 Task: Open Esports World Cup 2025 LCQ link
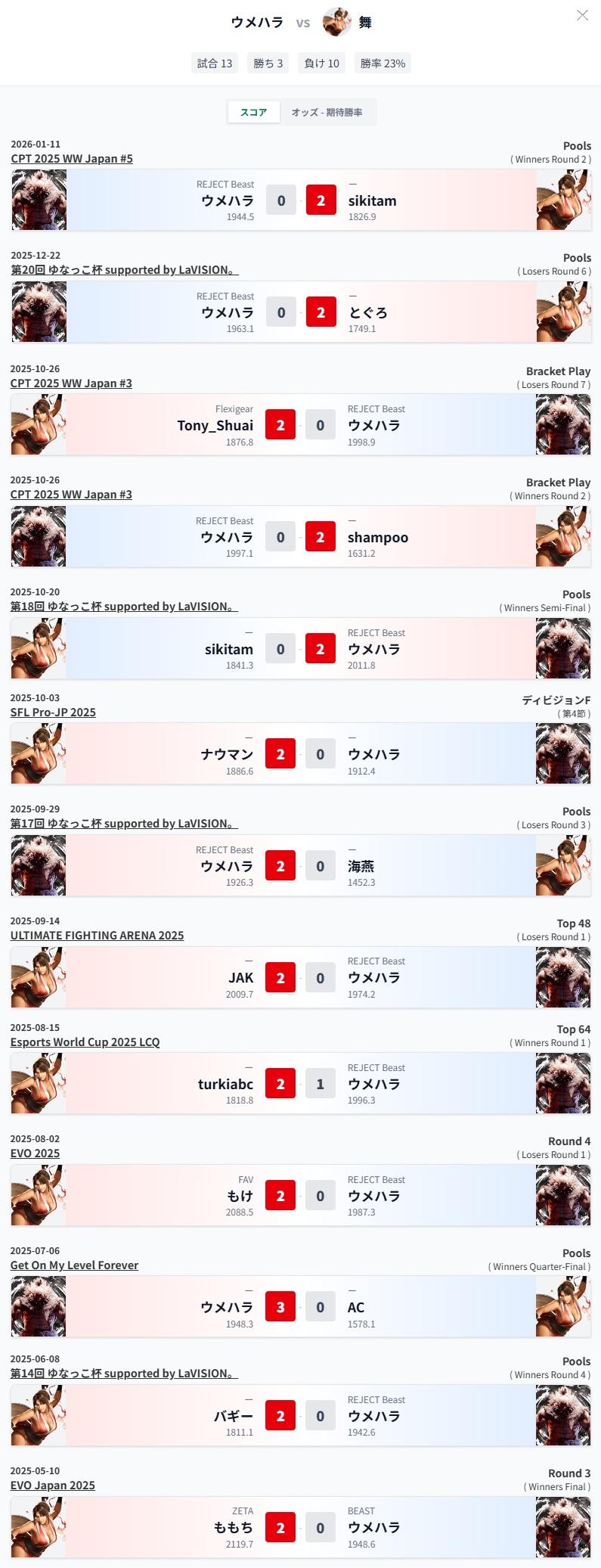pos(85,1042)
